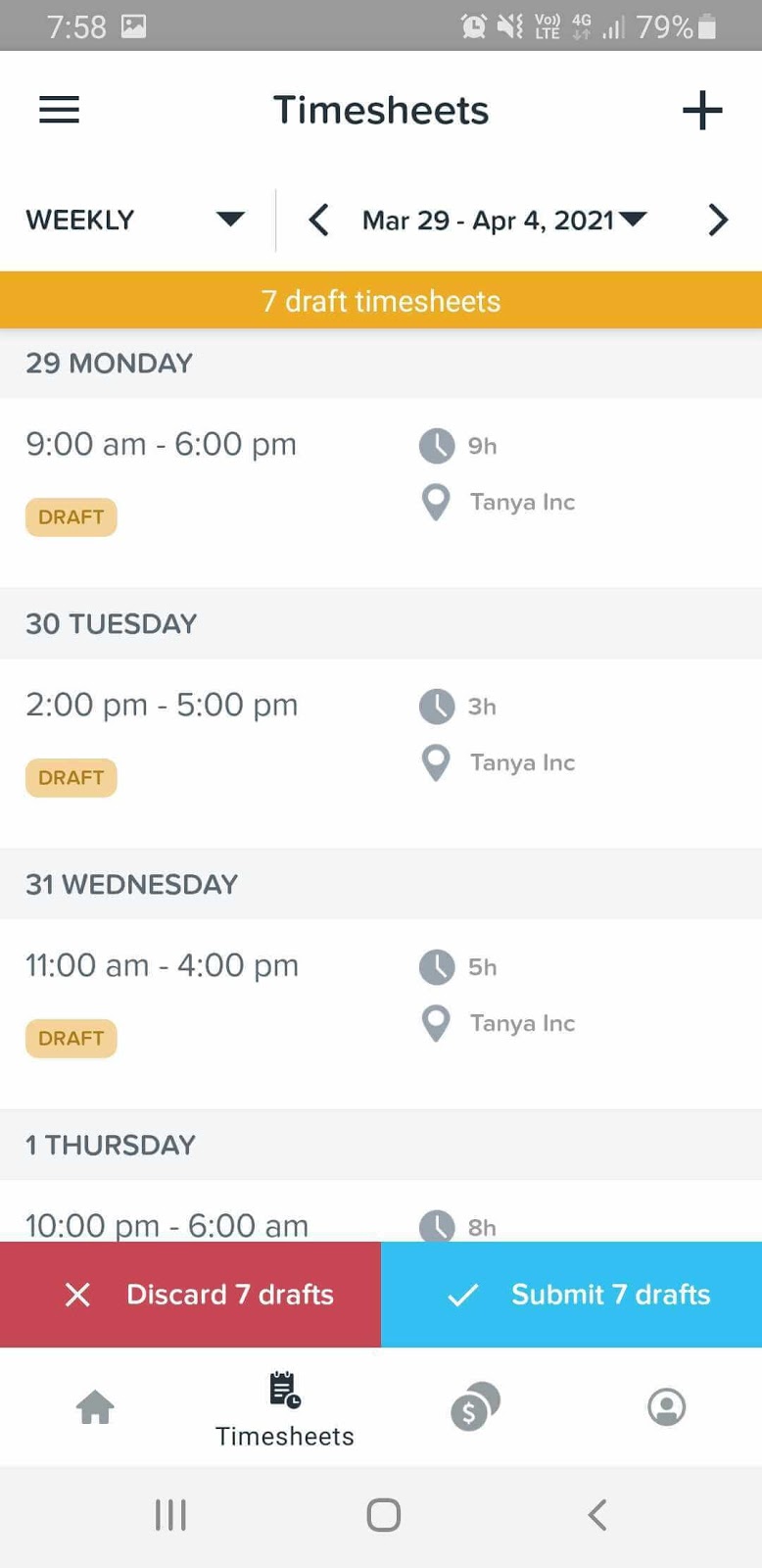Tap the system back button
Image resolution: width=762 pixels, height=1568 pixels.
click(596, 1515)
